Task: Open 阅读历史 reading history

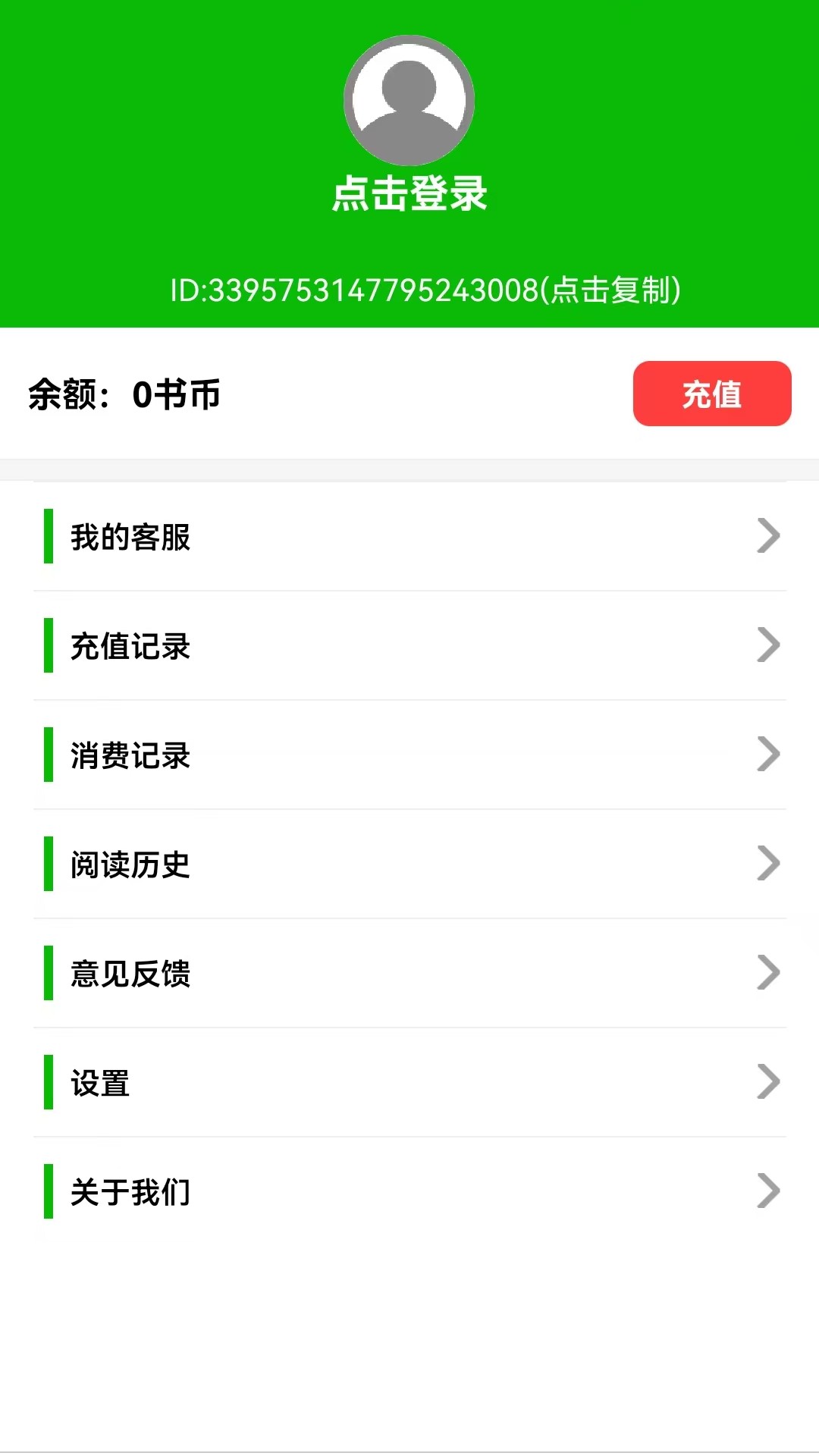Action: 409,864
